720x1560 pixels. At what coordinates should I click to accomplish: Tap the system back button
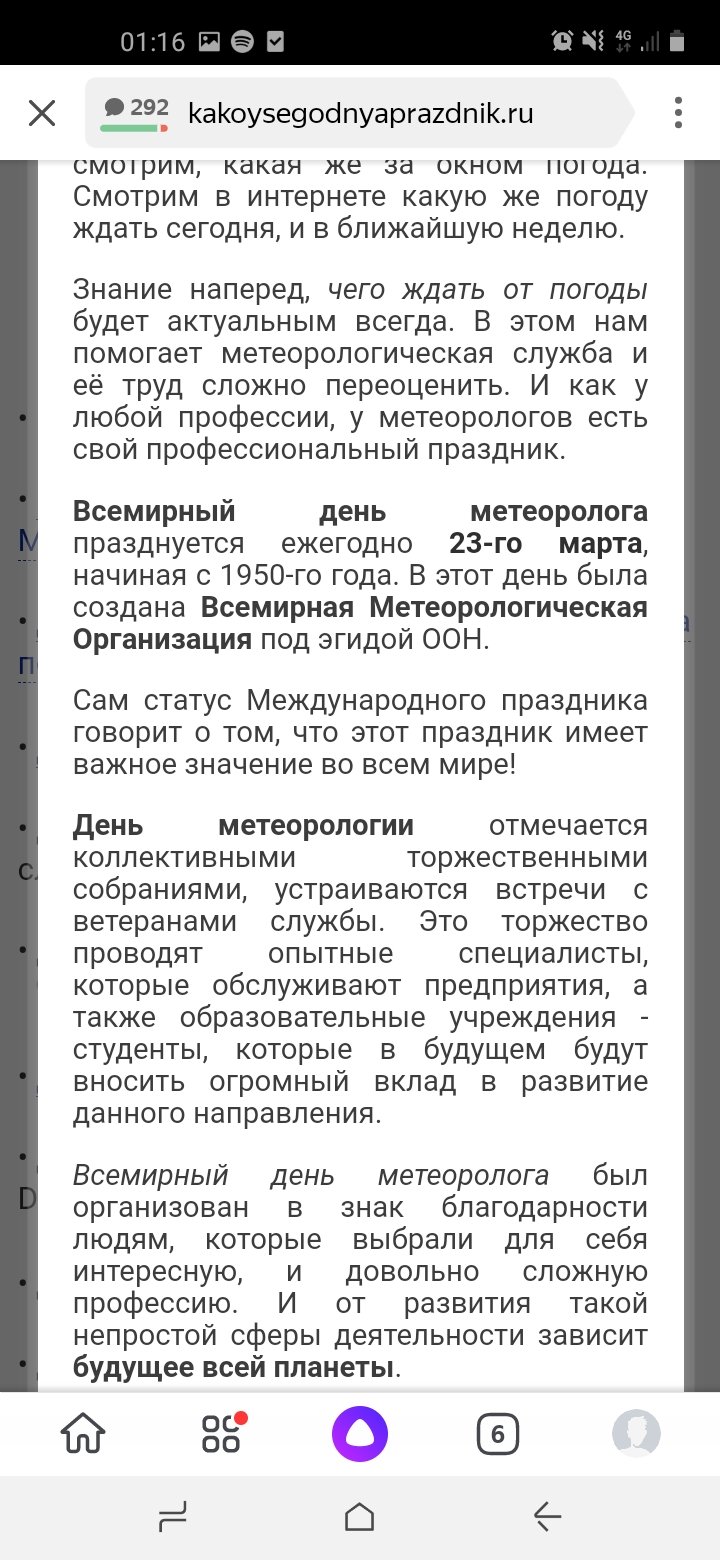coord(547,1518)
